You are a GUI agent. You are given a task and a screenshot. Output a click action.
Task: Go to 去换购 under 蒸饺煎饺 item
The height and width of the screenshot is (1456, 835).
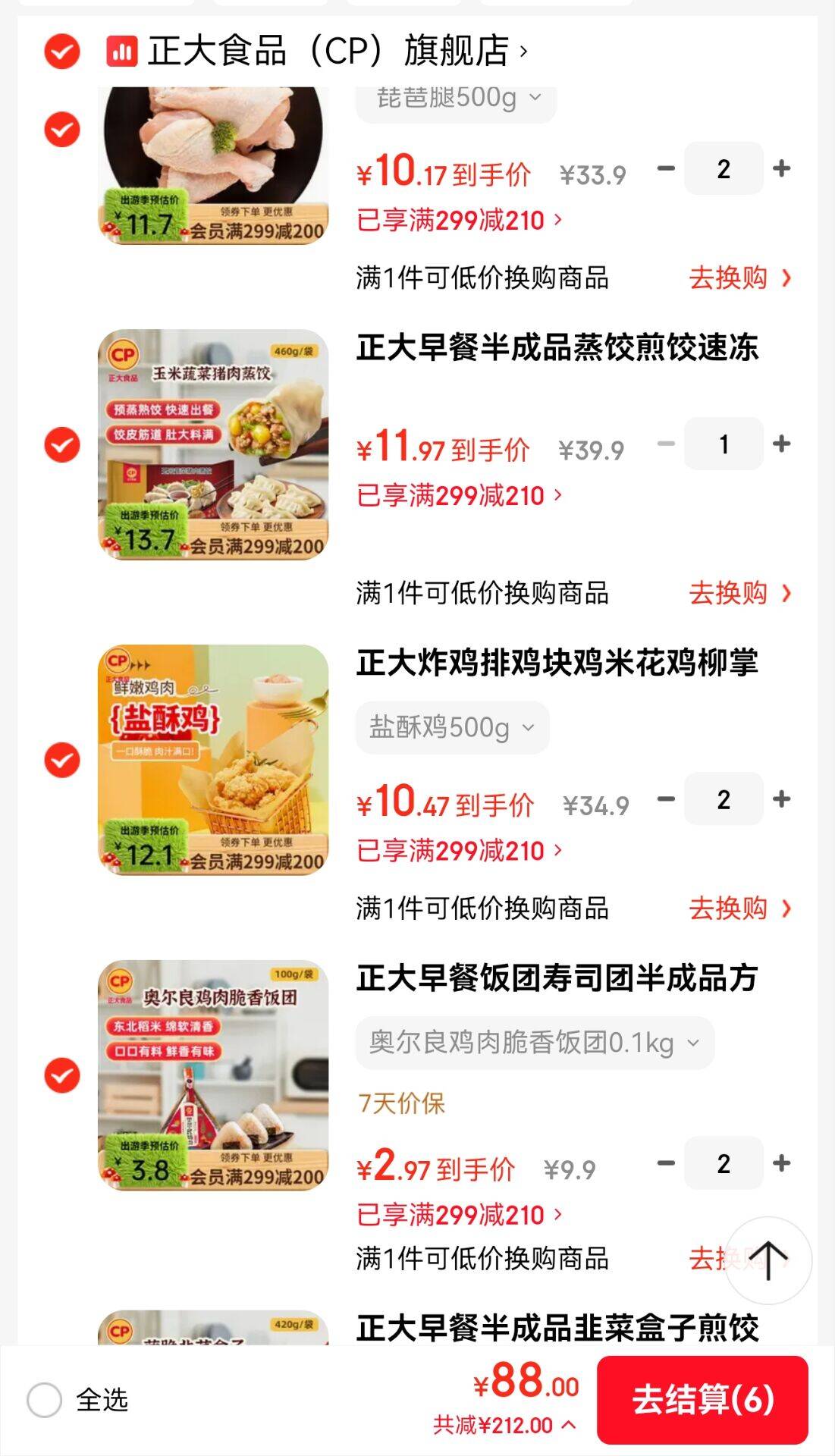[x=739, y=593]
